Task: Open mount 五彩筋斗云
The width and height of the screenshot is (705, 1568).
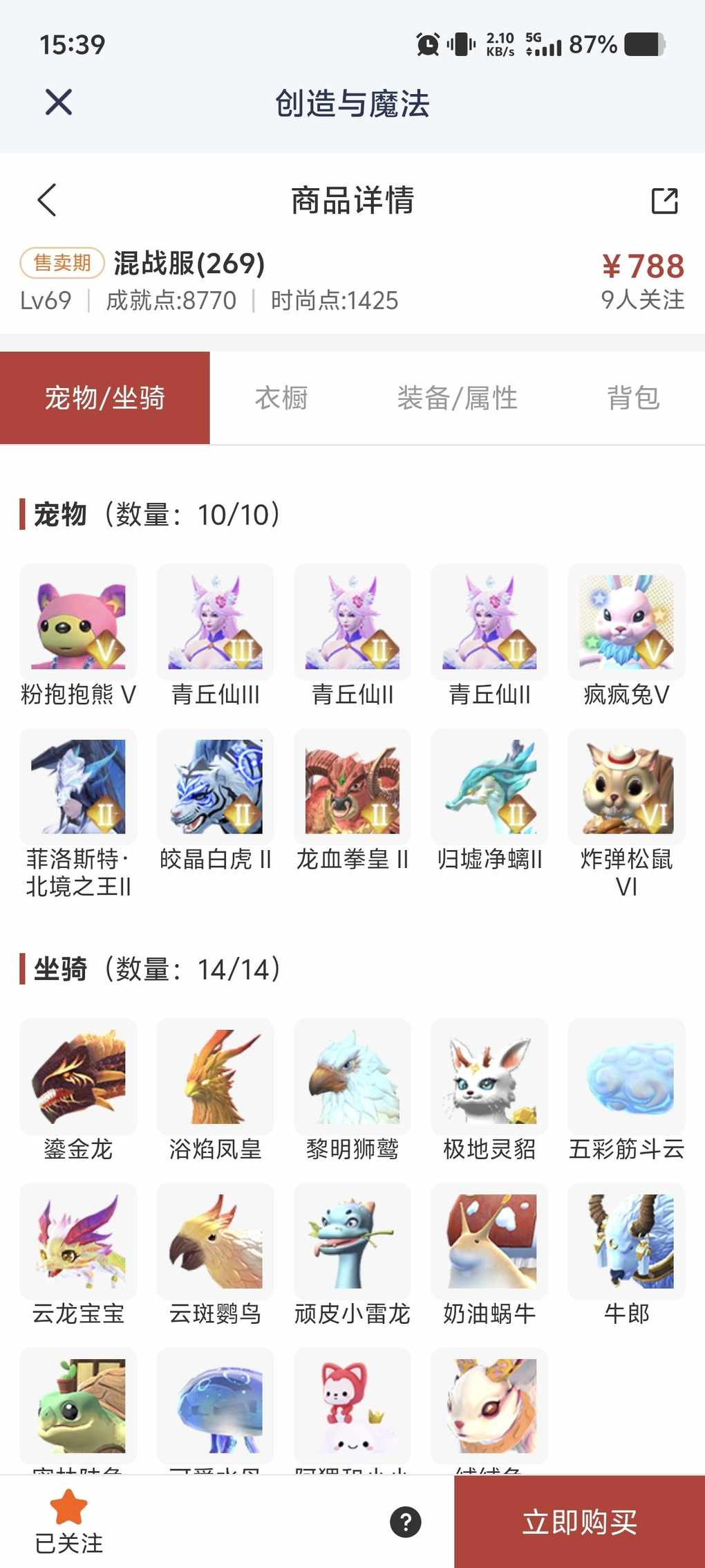Action: (x=626, y=1076)
